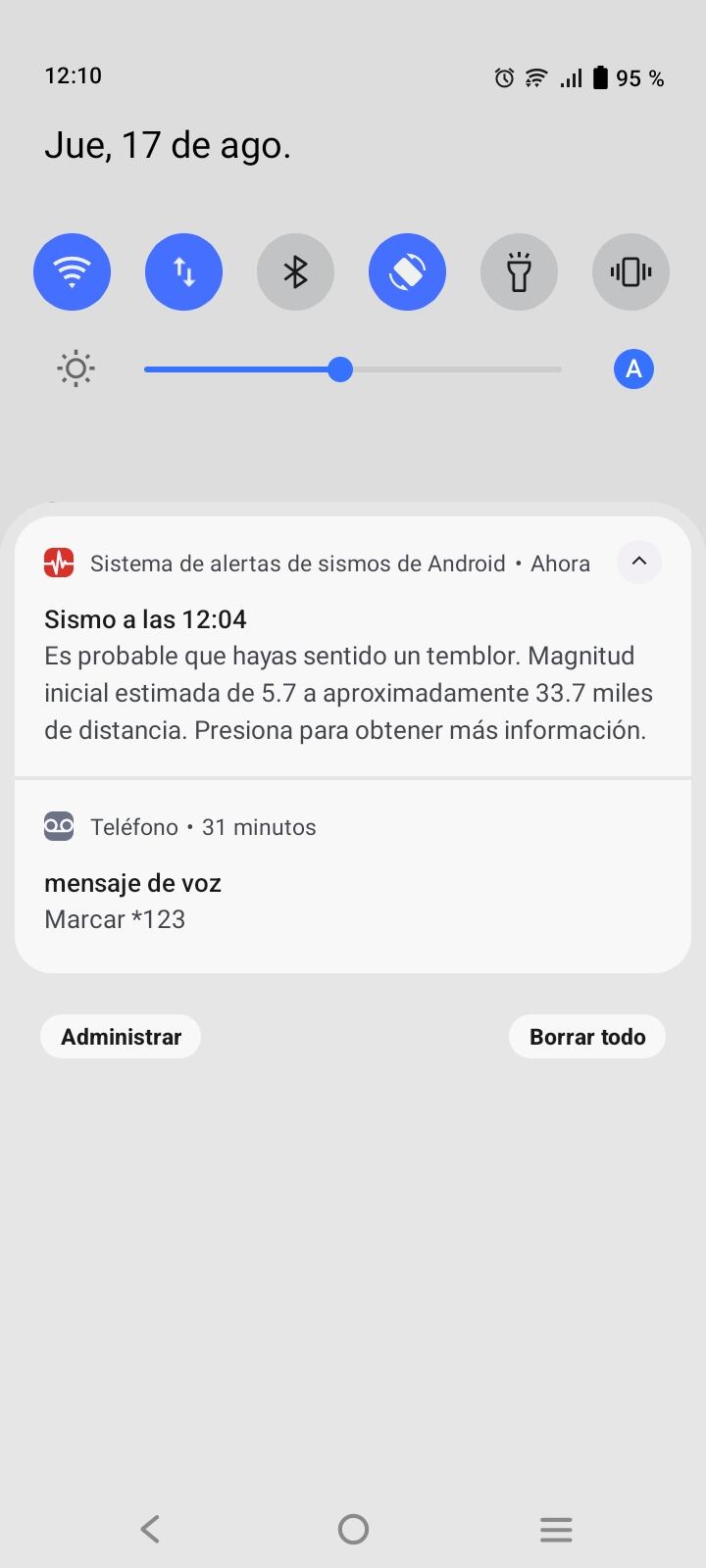Tap the voicemail icon on phone notification
The image size is (706, 1568).
(x=60, y=825)
